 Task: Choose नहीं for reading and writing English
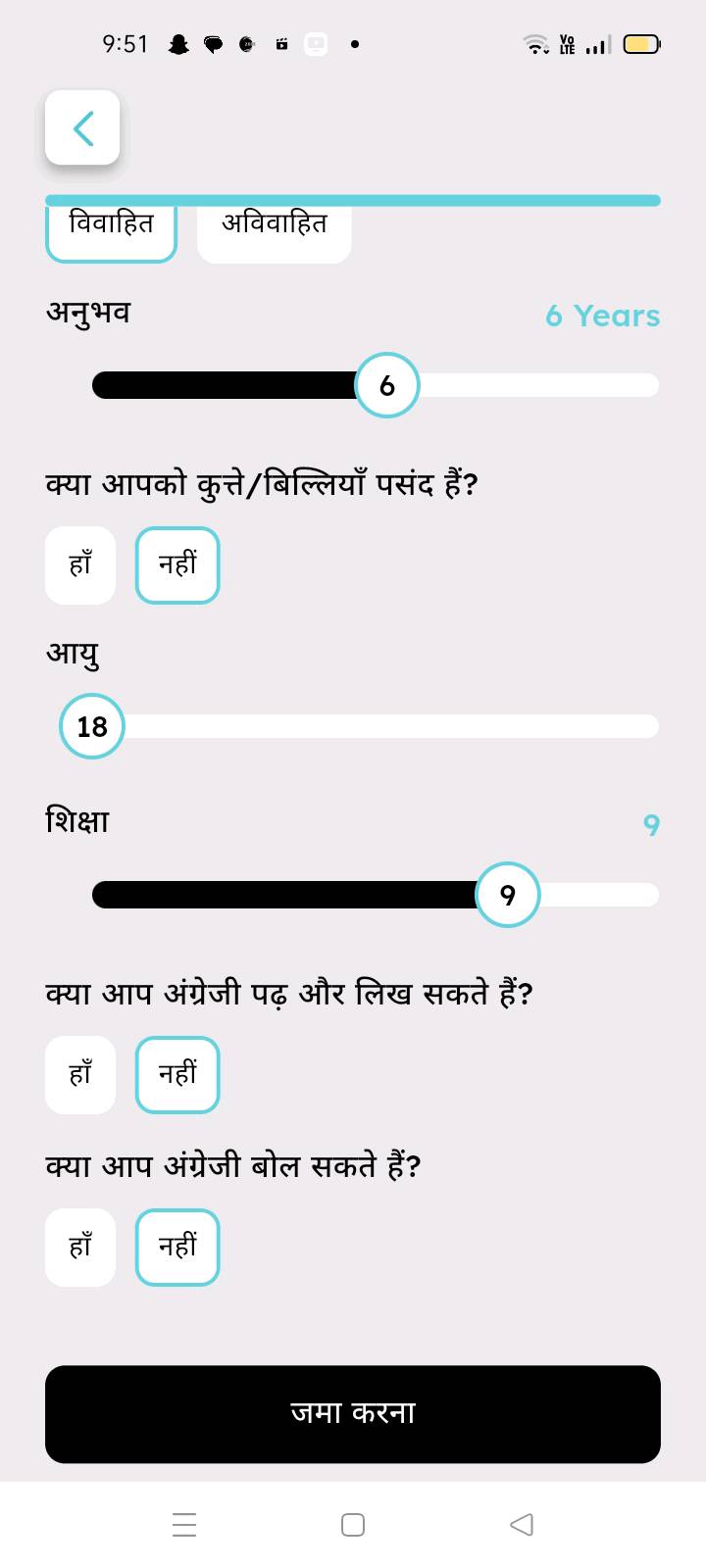(177, 1075)
